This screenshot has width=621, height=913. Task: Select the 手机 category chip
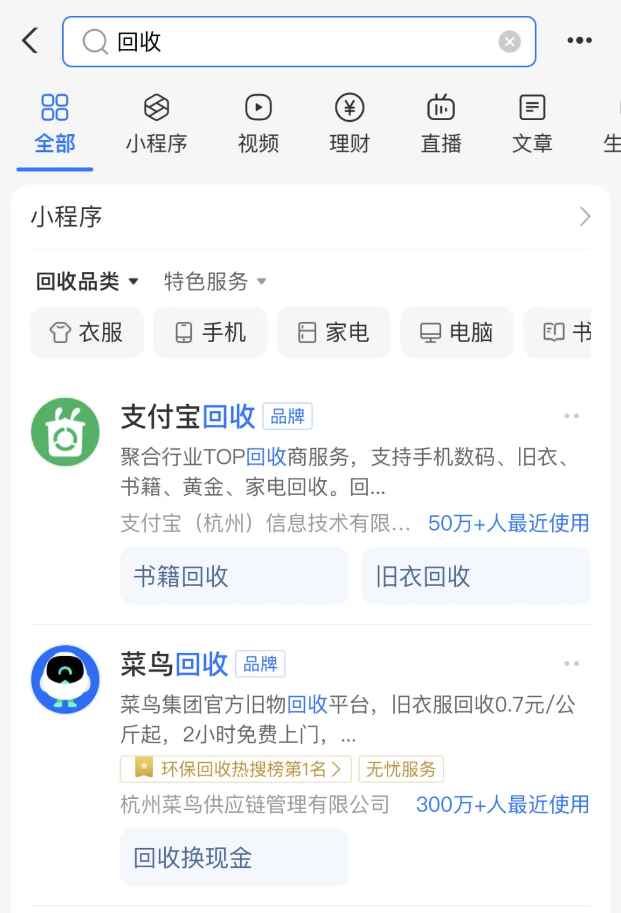pos(210,332)
